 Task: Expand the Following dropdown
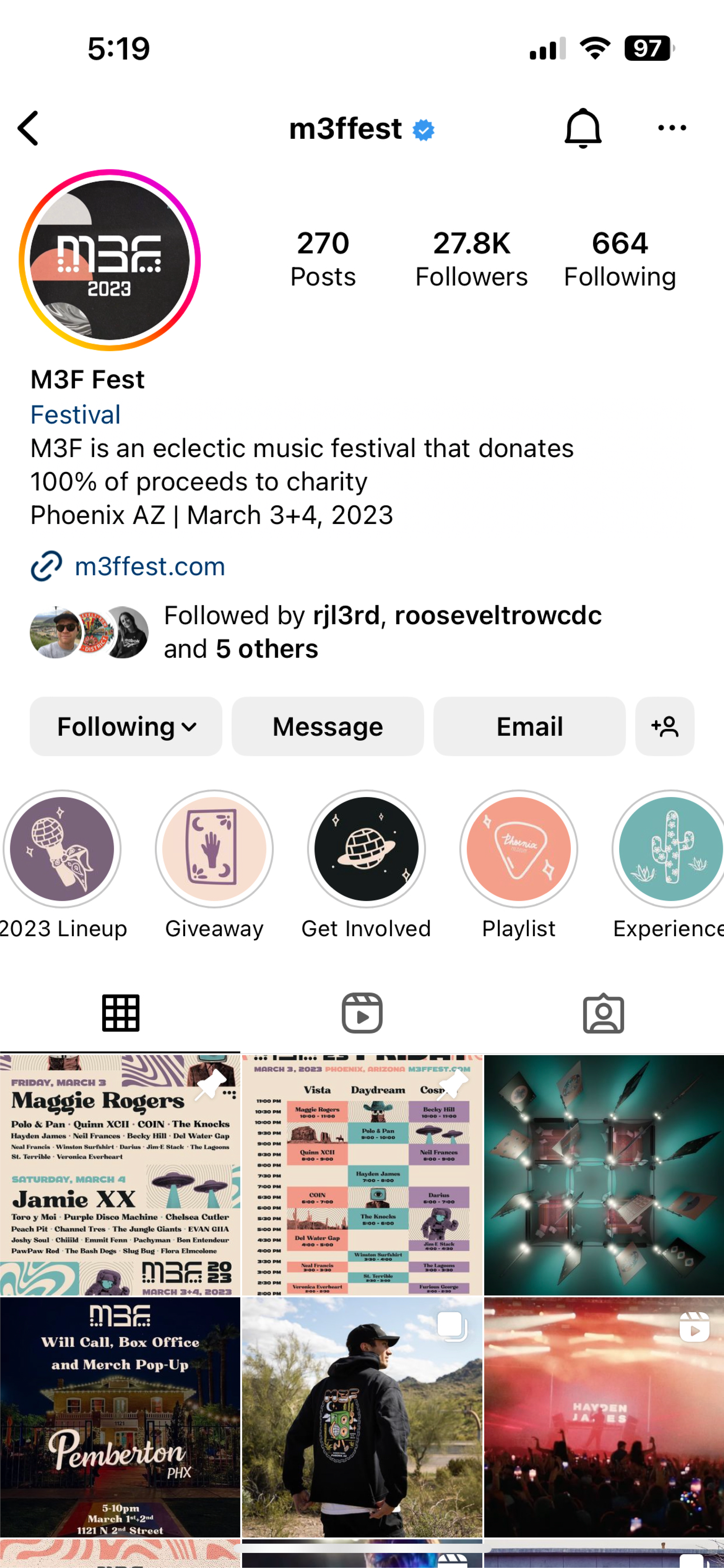point(125,726)
